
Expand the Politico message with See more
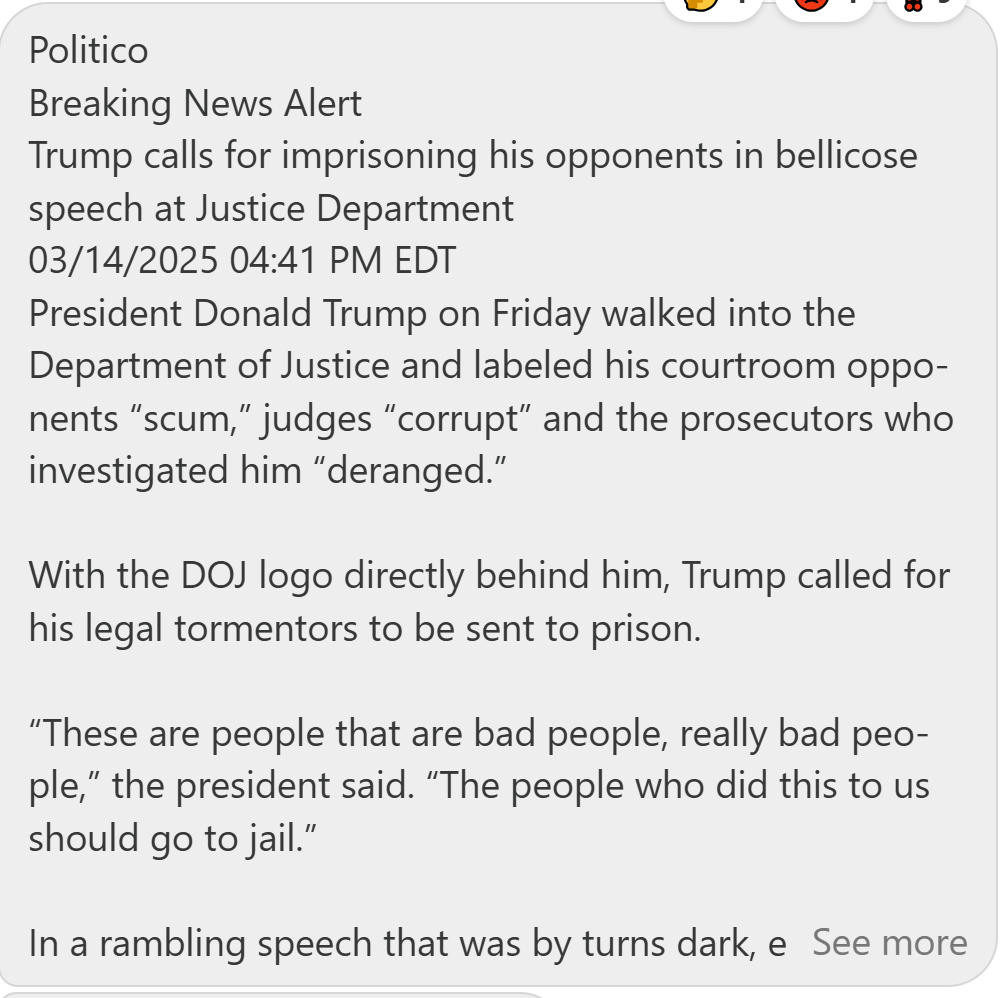pos(889,942)
